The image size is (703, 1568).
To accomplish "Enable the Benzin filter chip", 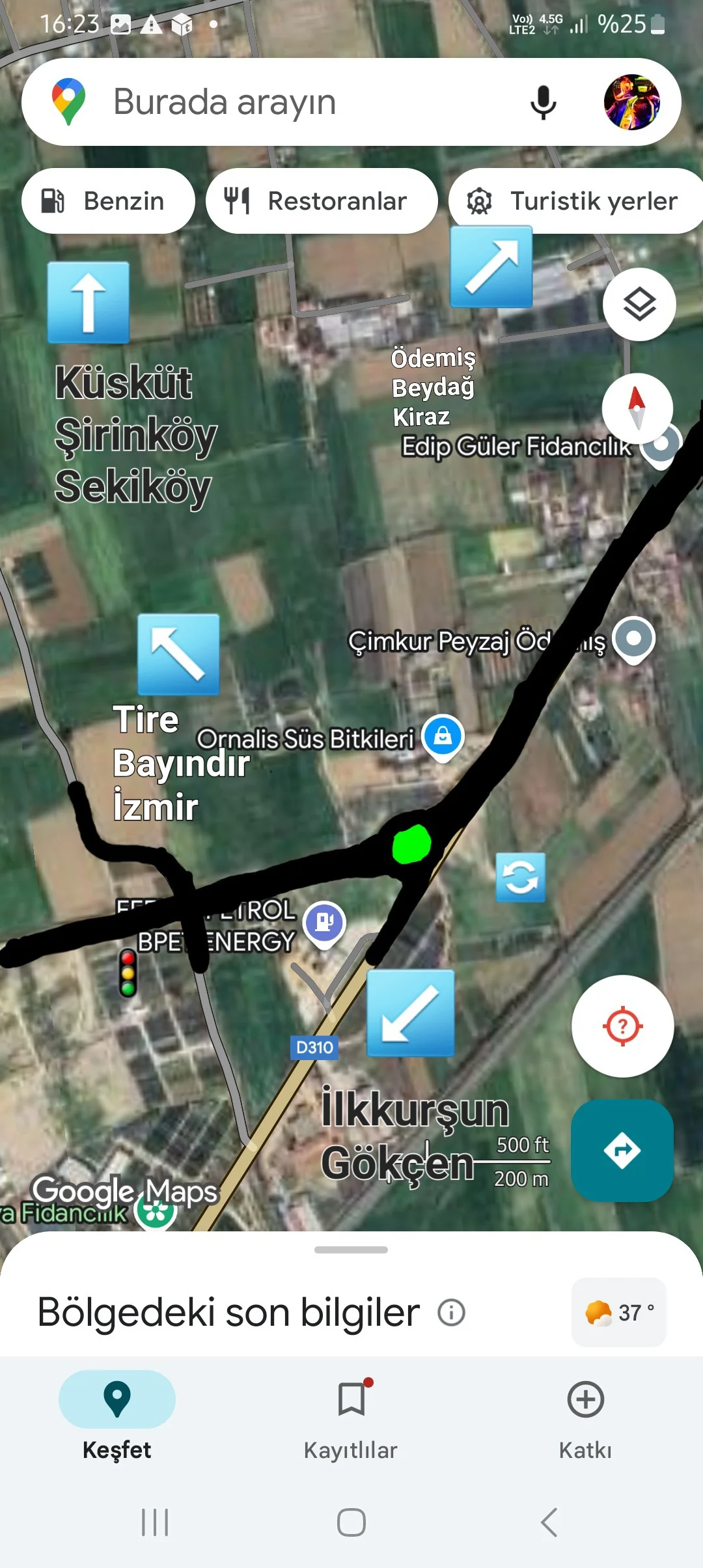I will point(108,201).
